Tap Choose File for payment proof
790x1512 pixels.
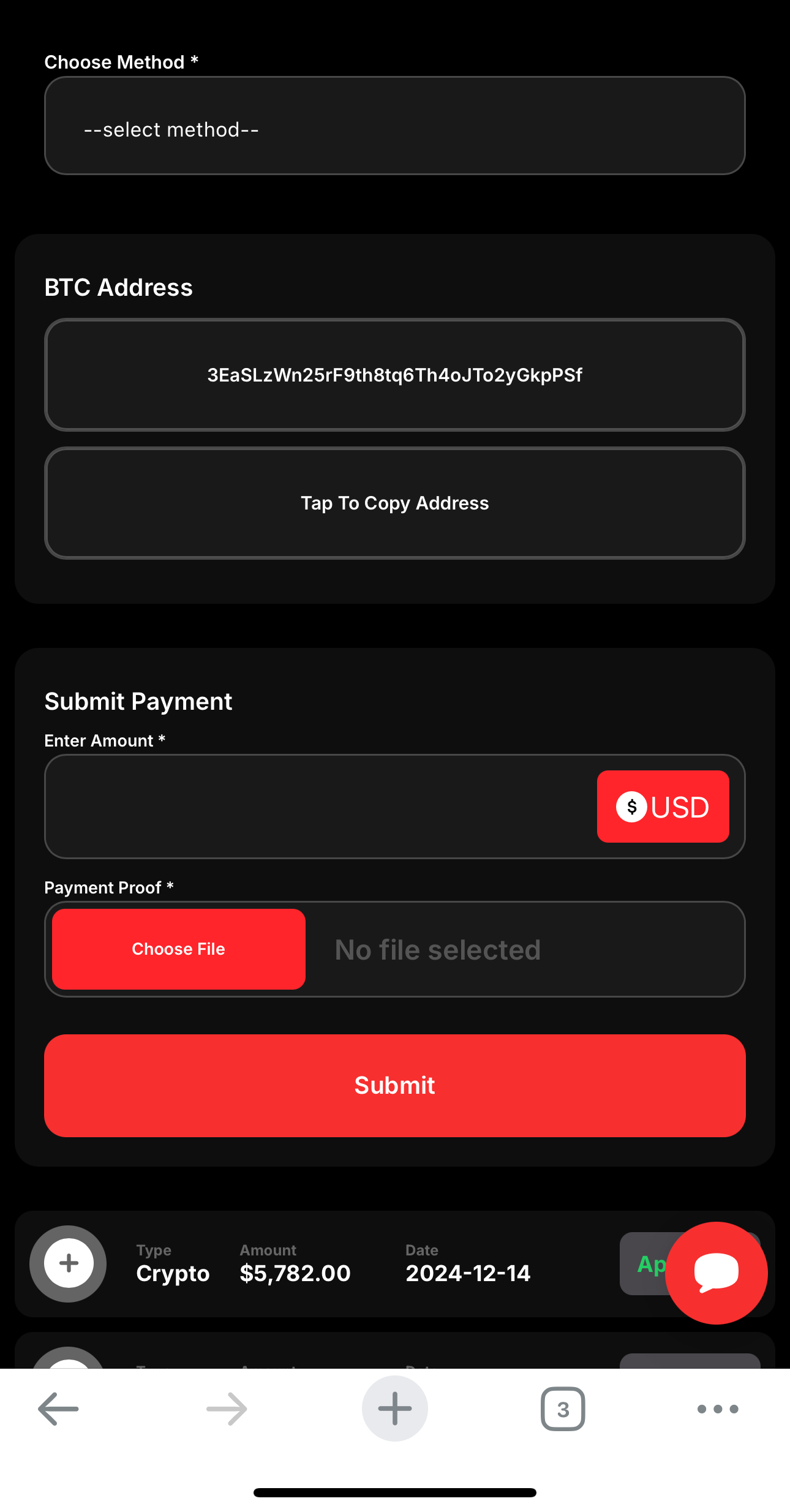point(179,949)
